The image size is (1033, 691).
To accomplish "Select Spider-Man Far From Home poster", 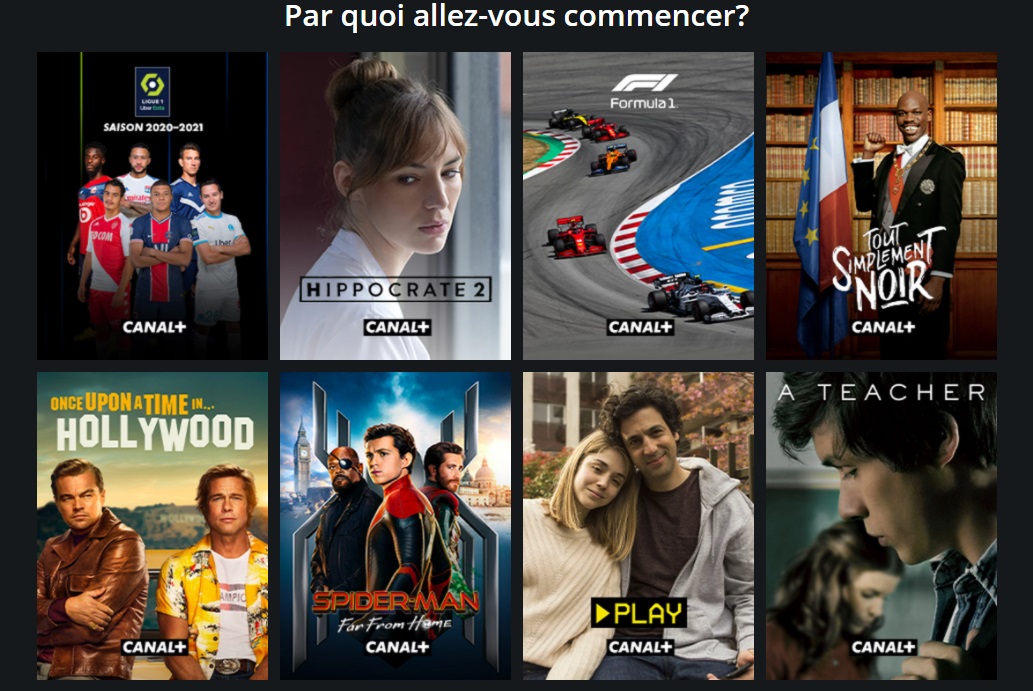I will click(x=395, y=526).
